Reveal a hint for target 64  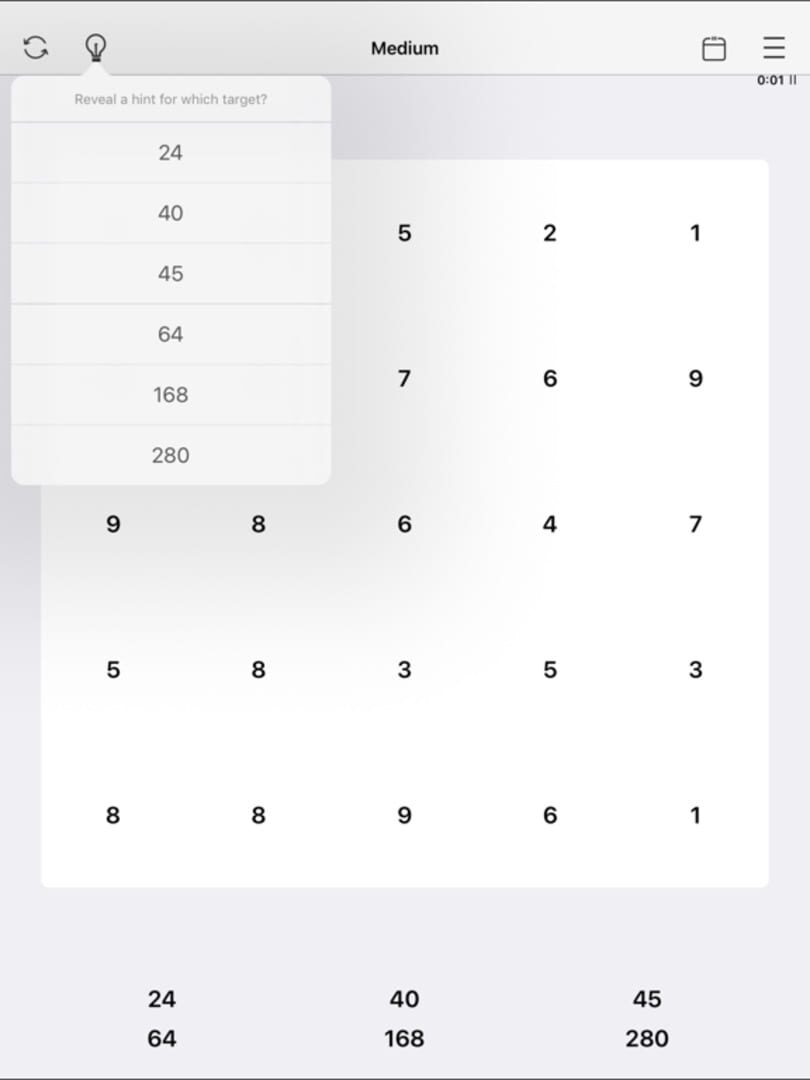[x=170, y=334]
